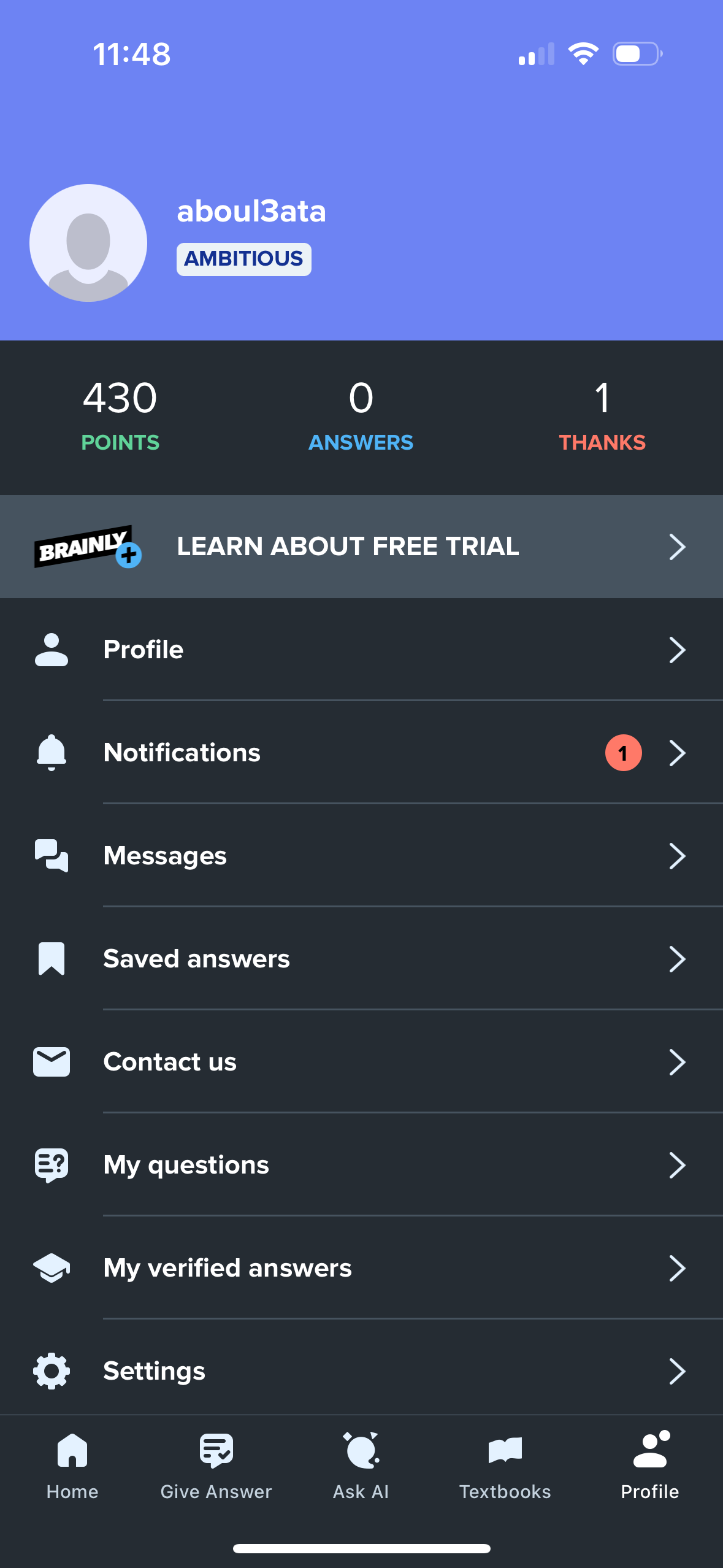This screenshot has width=723, height=1568.
Task: Expand the Profile row chevron
Action: pyautogui.click(x=677, y=650)
